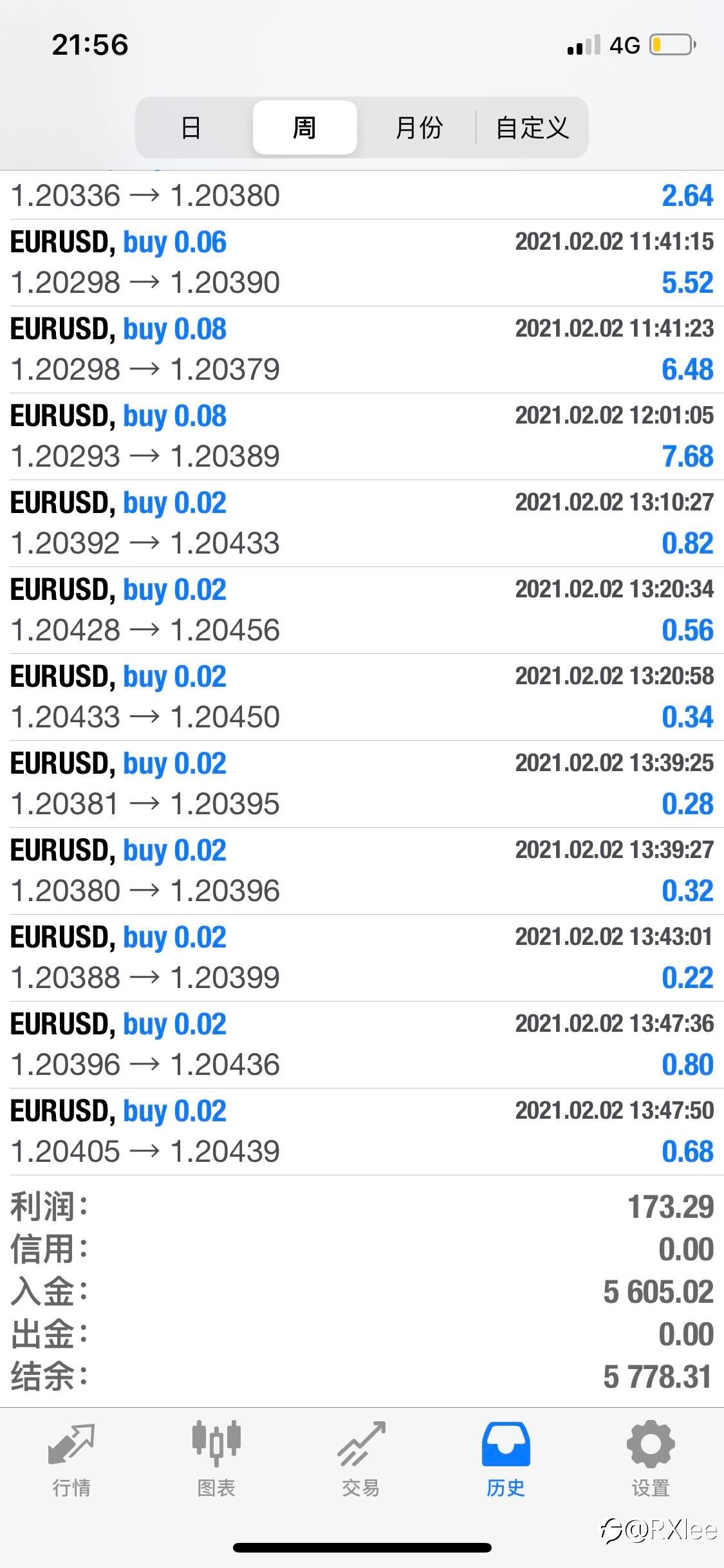Select the 周 period segment
The image size is (724, 1568).
tap(305, 127)
